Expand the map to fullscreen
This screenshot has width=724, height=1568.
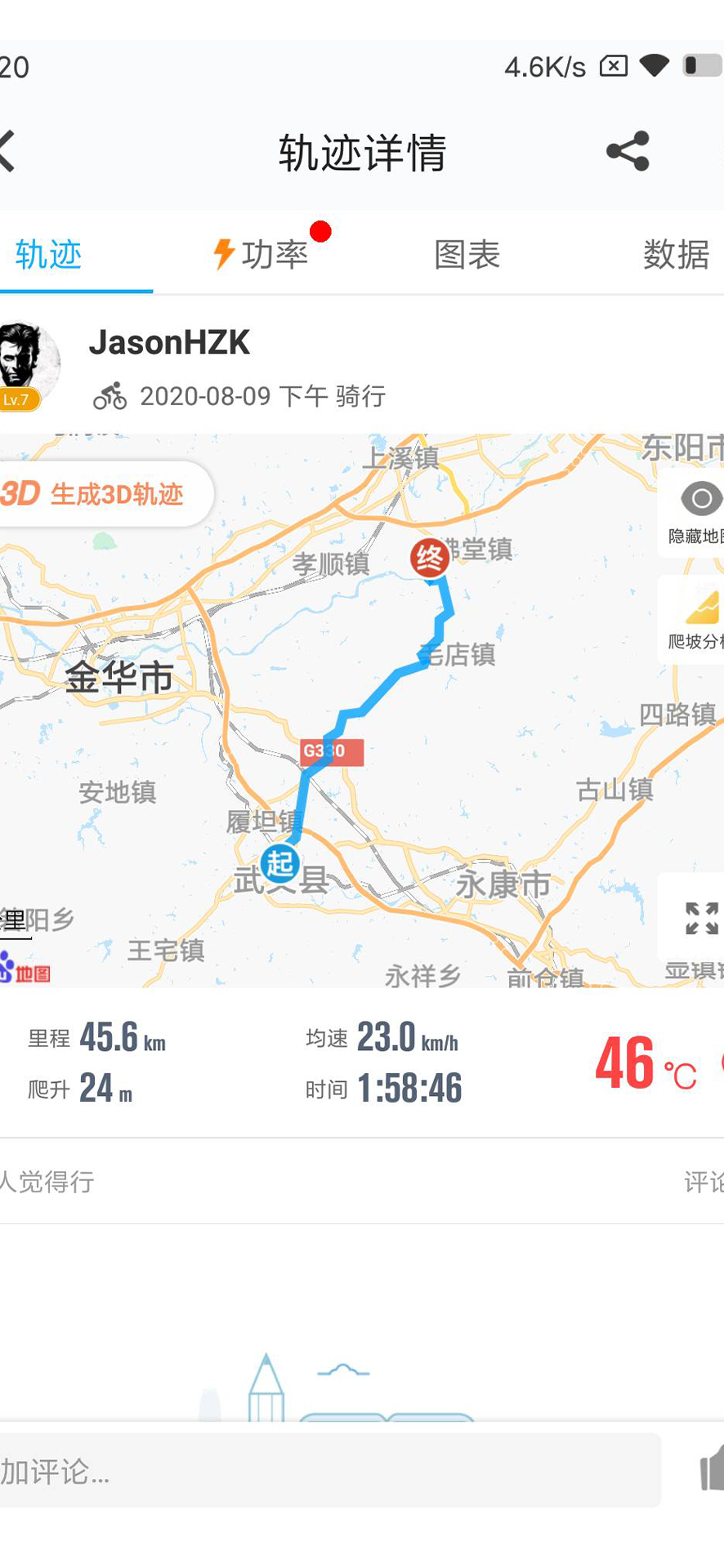coord(700,918)
